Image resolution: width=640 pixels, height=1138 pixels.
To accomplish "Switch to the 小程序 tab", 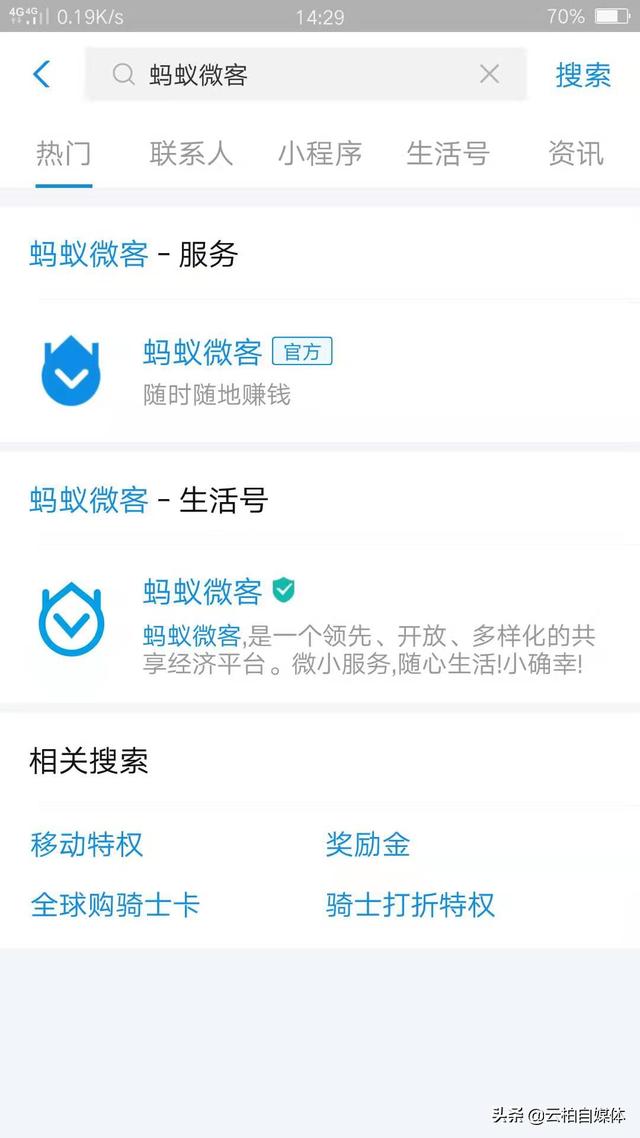I will coord(320,153).
